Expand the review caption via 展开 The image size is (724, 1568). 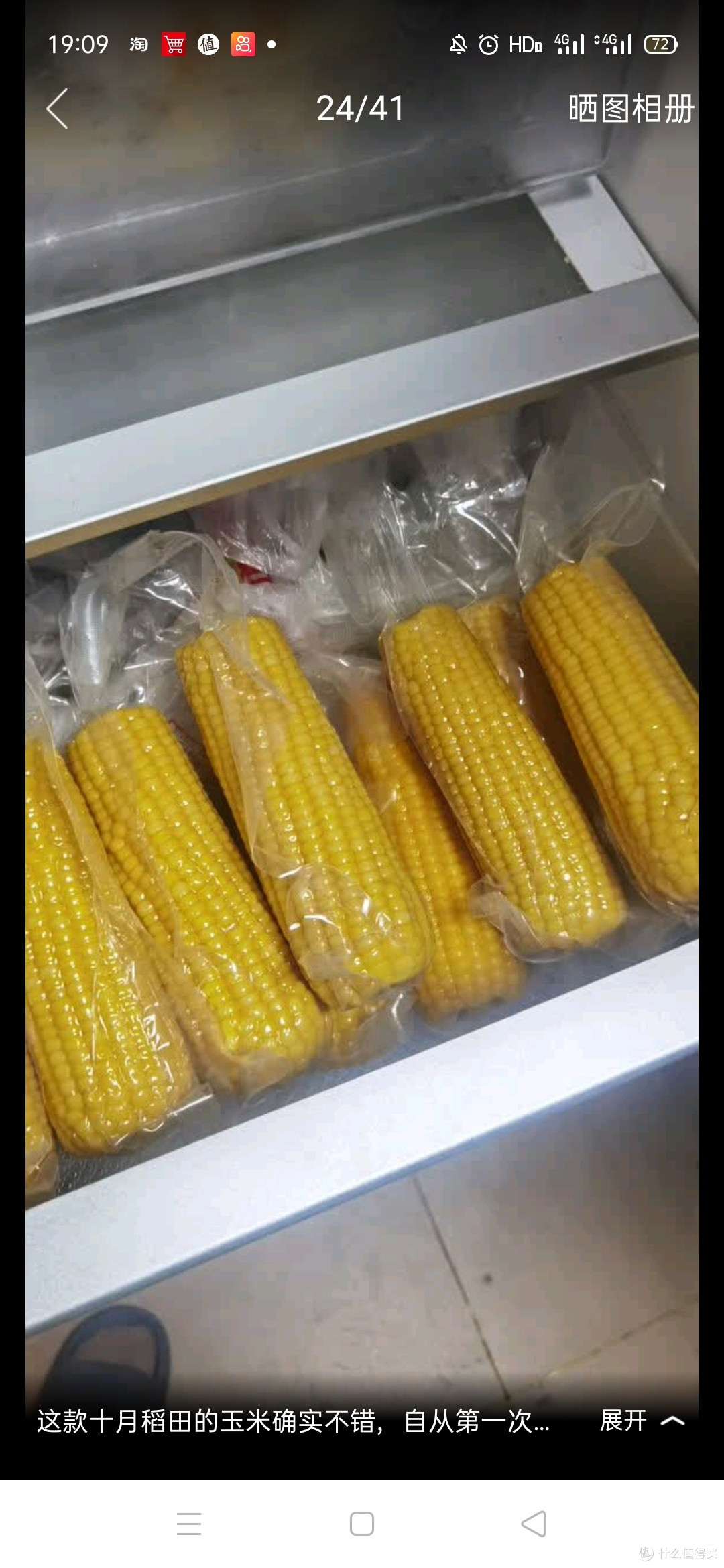click(x=642, y=1420)
